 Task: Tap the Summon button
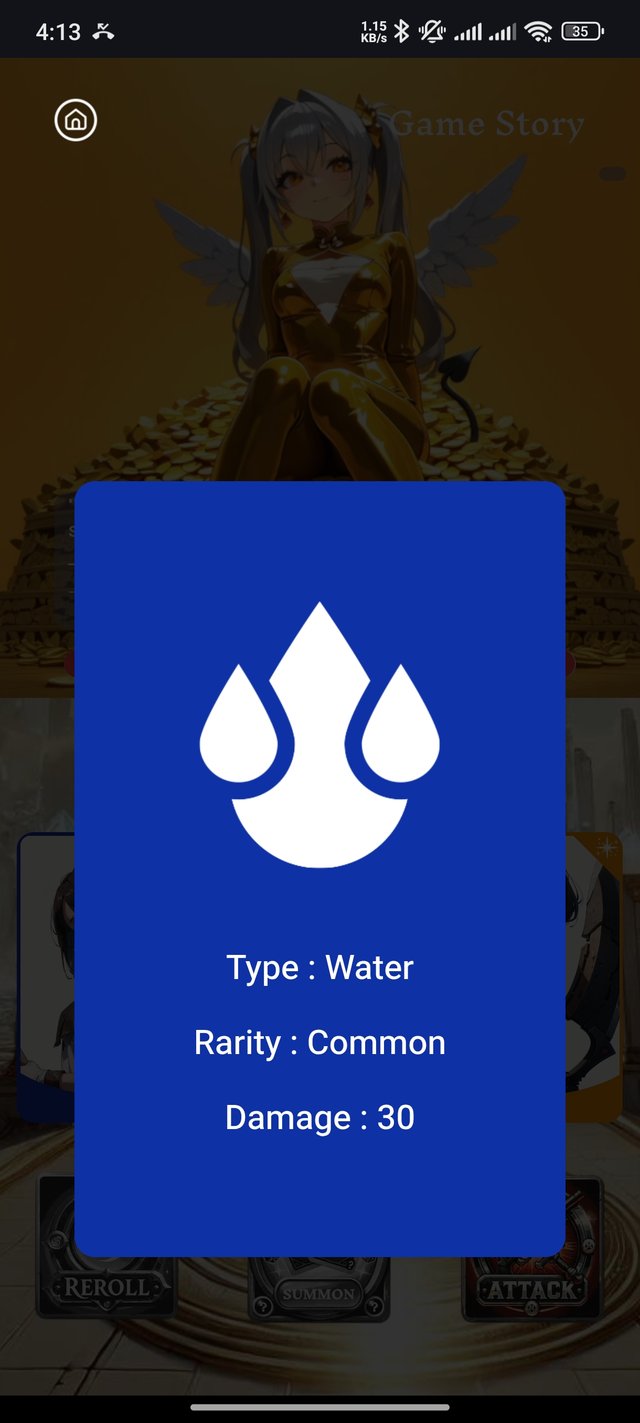[319, 1291]
